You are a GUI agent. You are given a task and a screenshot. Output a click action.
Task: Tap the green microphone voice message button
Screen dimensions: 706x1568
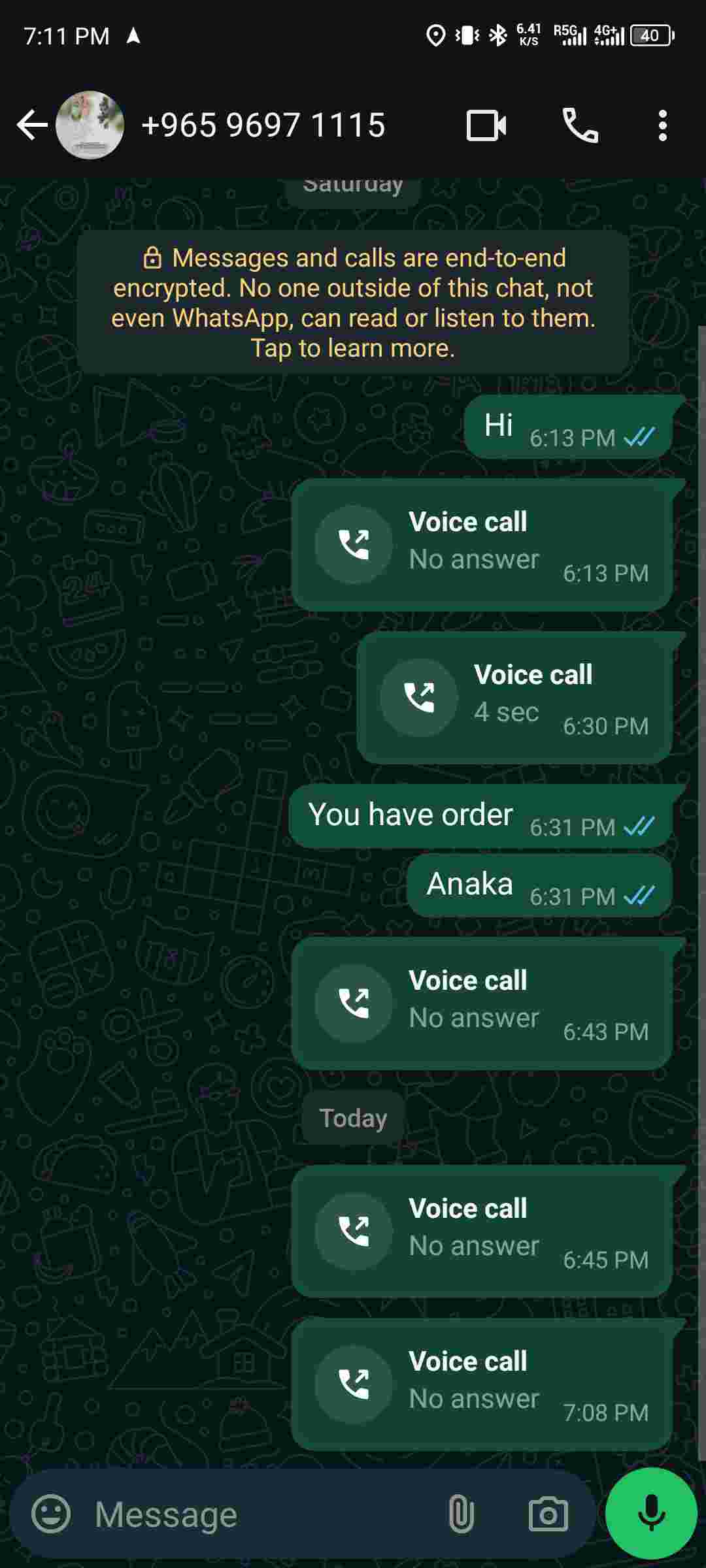651,1512
